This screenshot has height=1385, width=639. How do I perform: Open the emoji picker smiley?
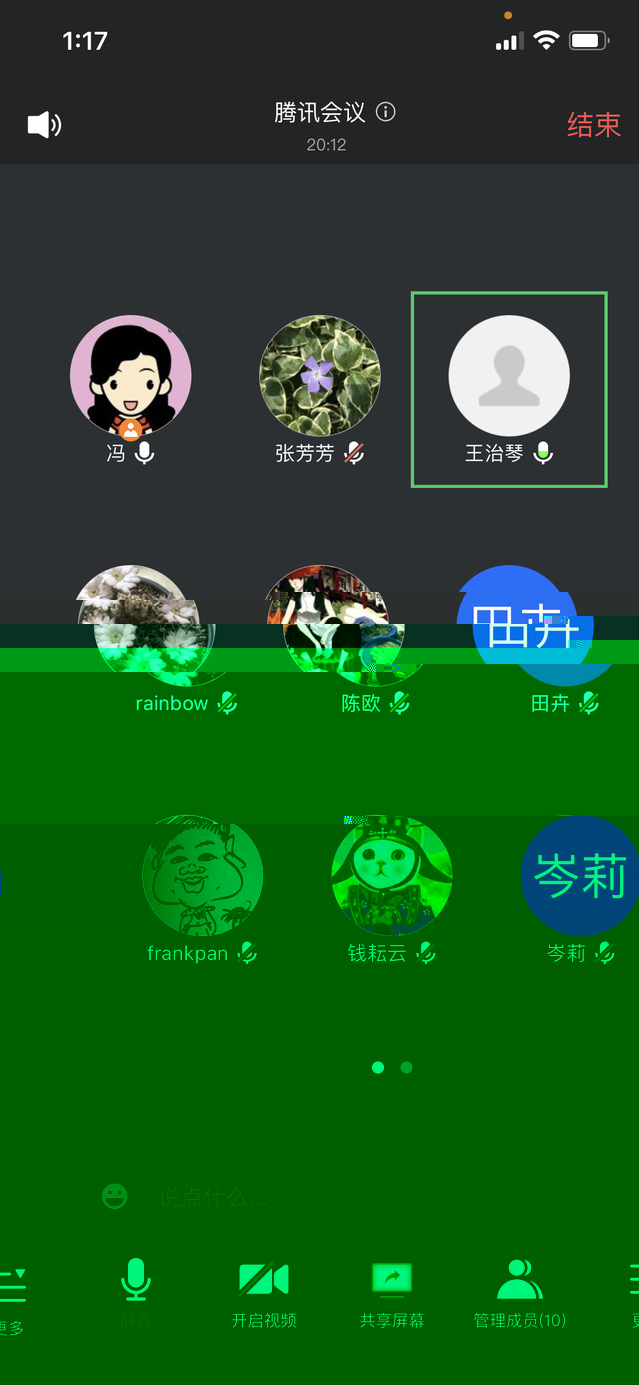pos(115,1196)
